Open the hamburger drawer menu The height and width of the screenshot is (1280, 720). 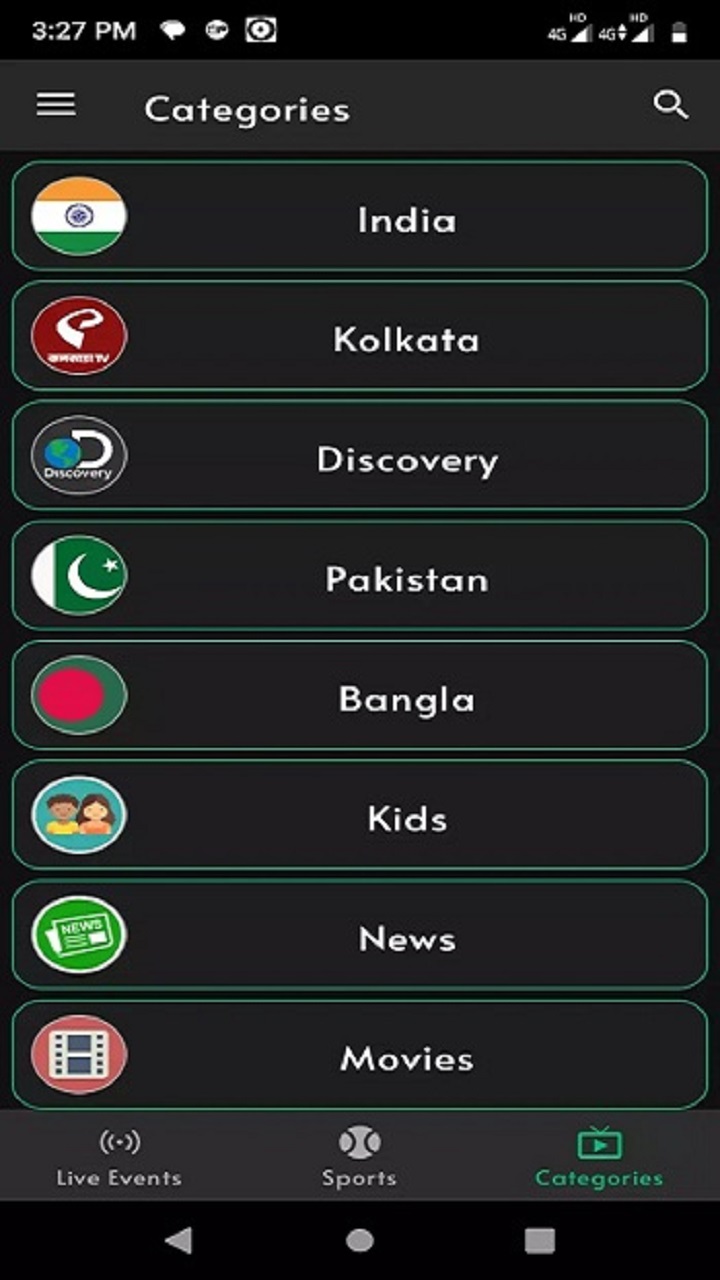(56, 105)
